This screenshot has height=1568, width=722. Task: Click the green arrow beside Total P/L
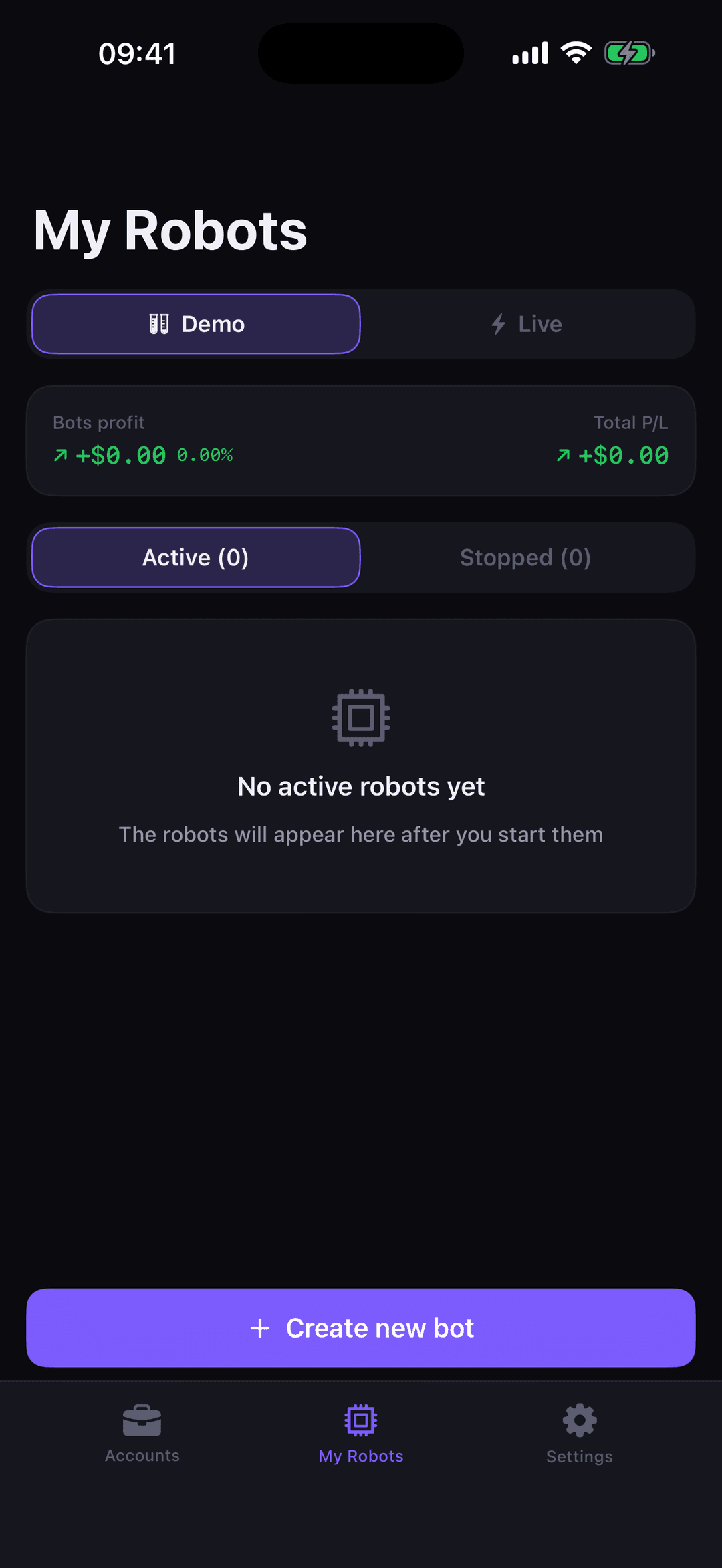564,455
